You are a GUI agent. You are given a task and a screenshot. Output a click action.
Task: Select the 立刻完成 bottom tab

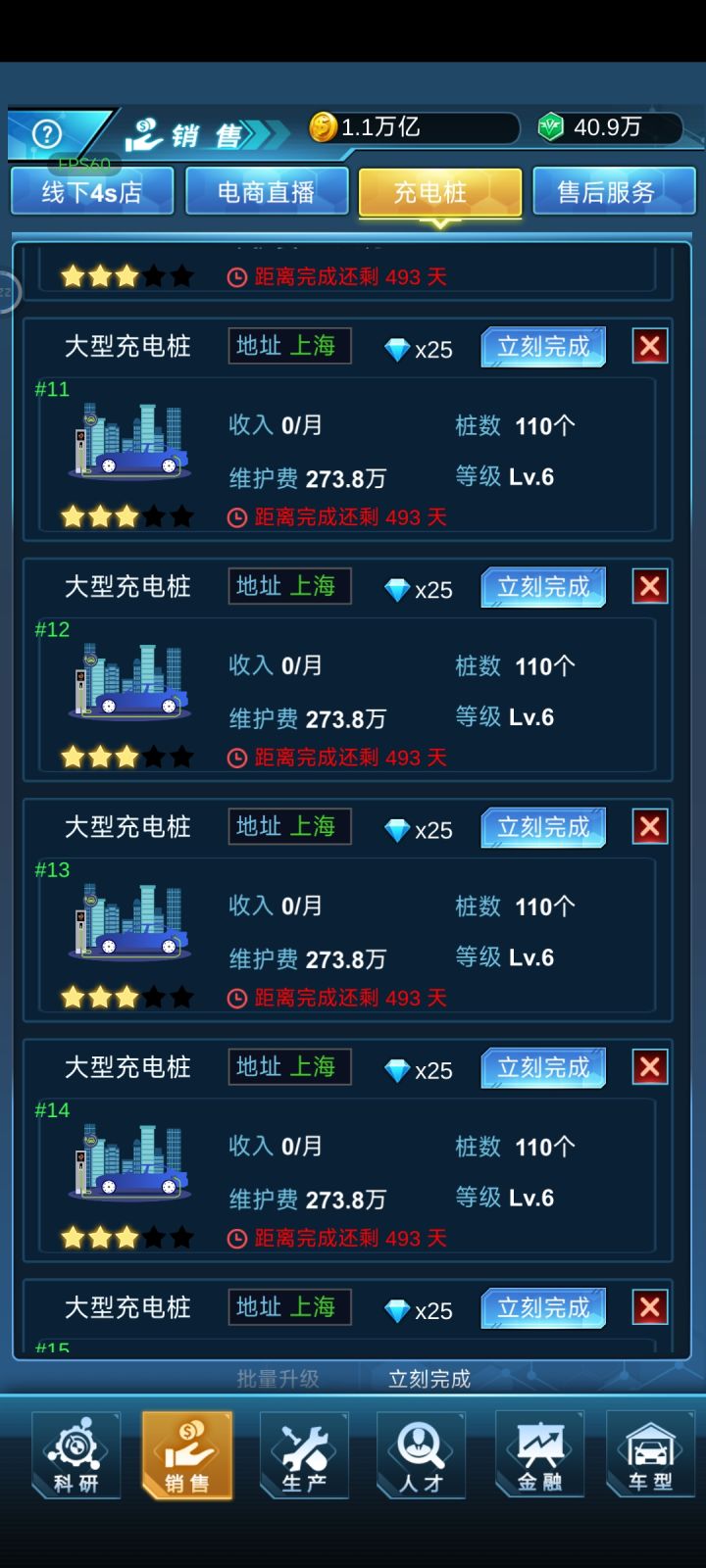tap(427, 1378)
